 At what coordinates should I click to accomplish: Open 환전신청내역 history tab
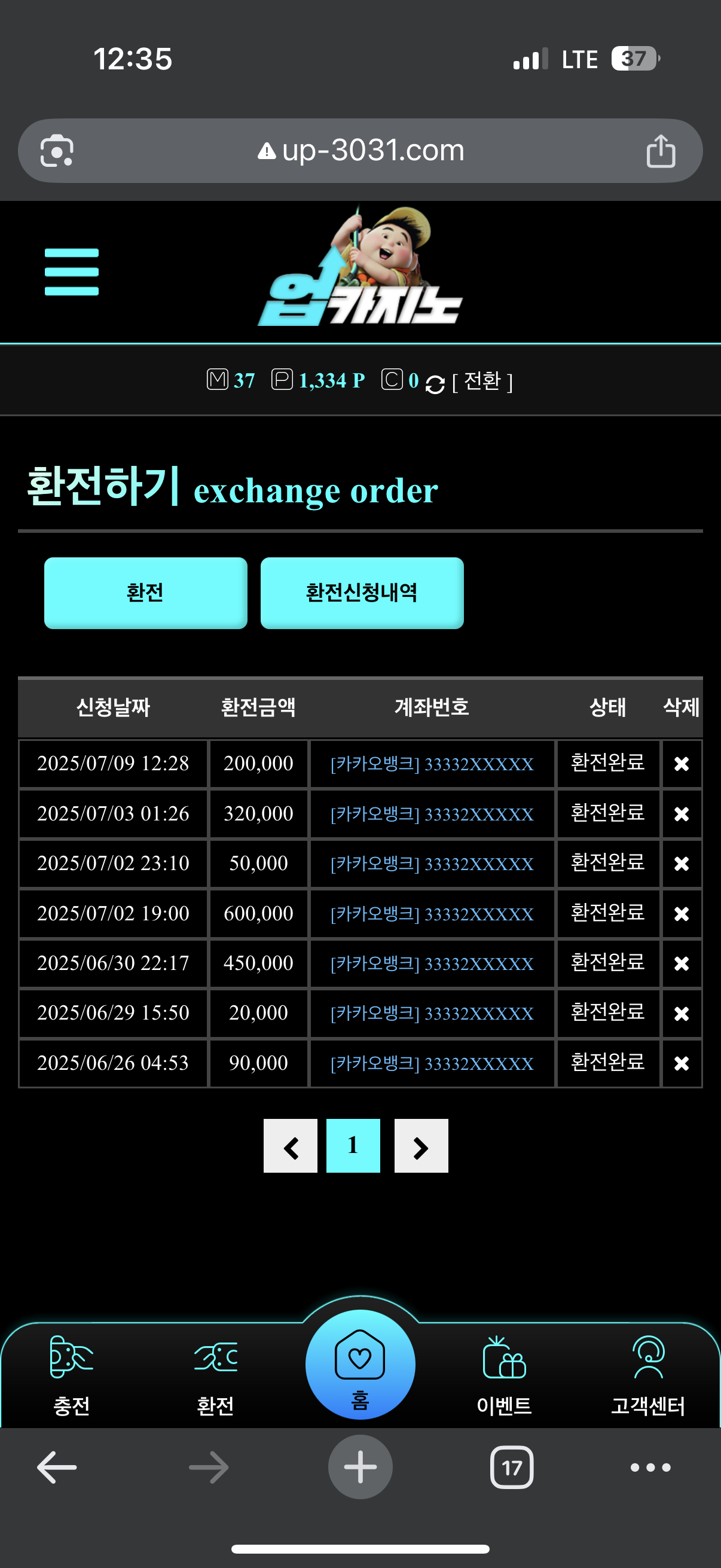coord(362,593)
